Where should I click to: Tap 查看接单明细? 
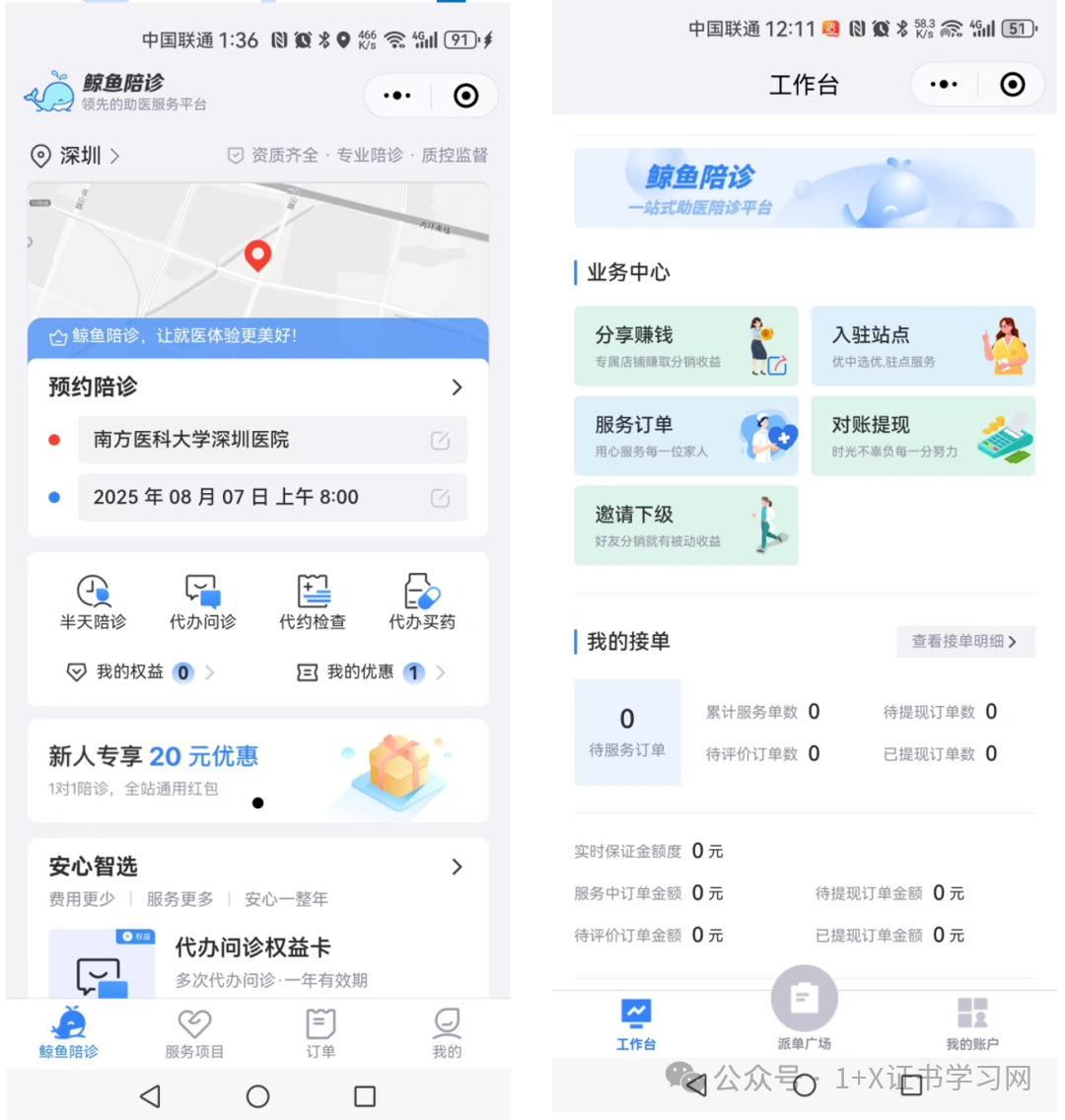coord(964,642)
